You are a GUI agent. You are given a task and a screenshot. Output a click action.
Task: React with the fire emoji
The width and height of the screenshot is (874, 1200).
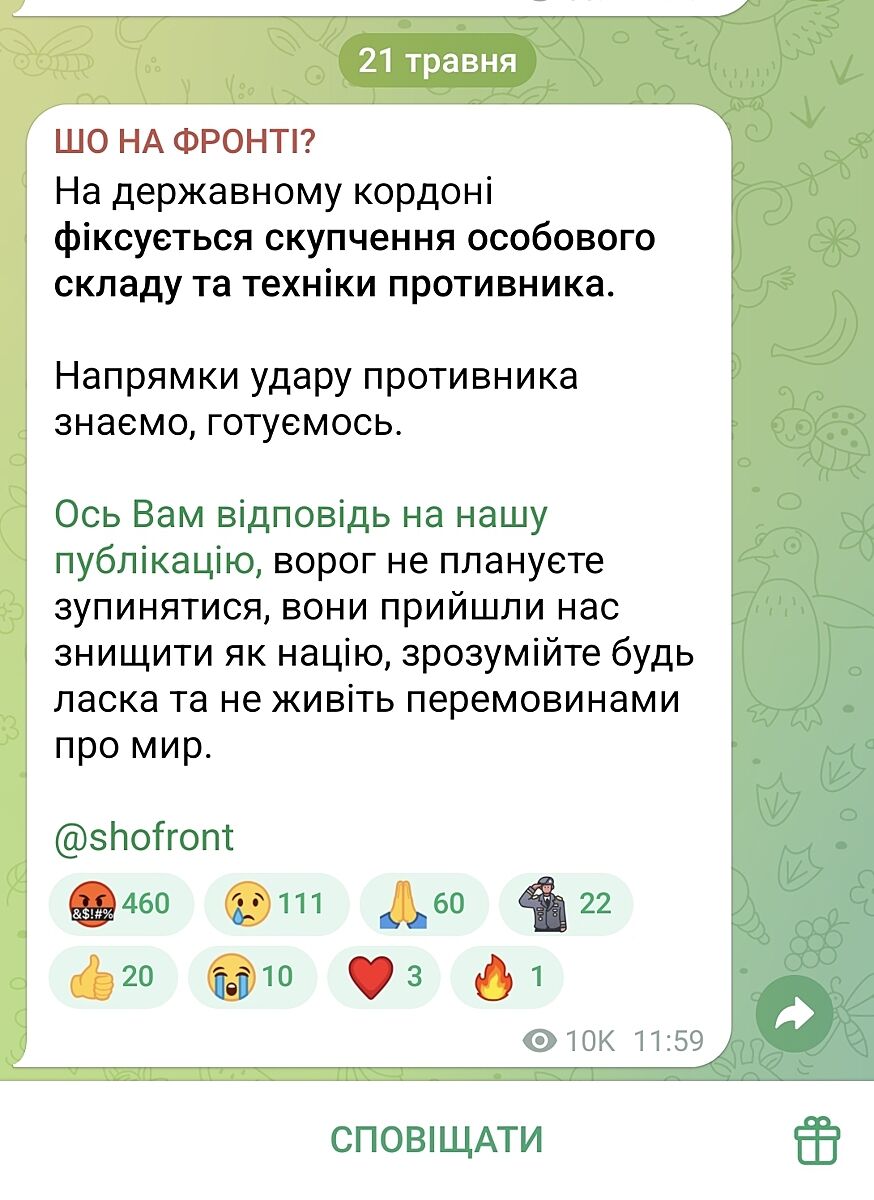coord(507,976)
